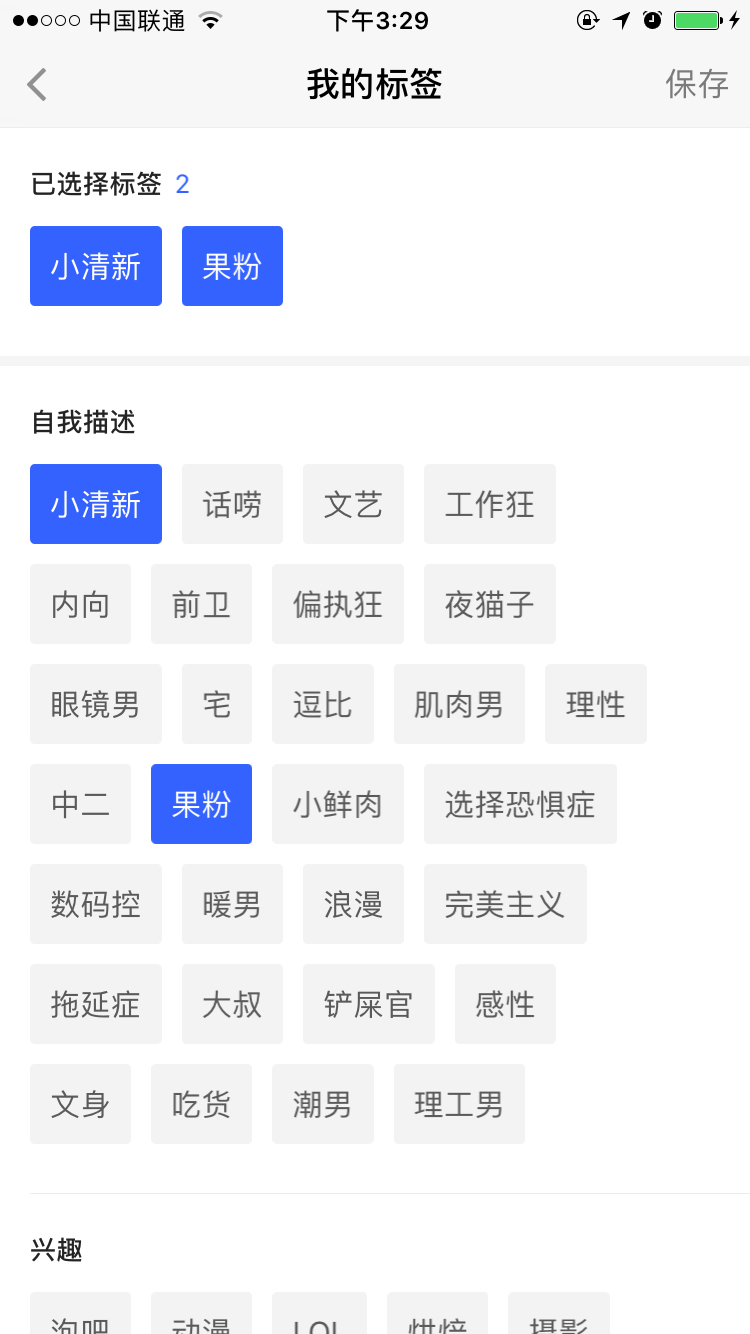Add the 铲屎官 tag
This screenshot has height=1334, width=750.
[x=369, y=1004]
